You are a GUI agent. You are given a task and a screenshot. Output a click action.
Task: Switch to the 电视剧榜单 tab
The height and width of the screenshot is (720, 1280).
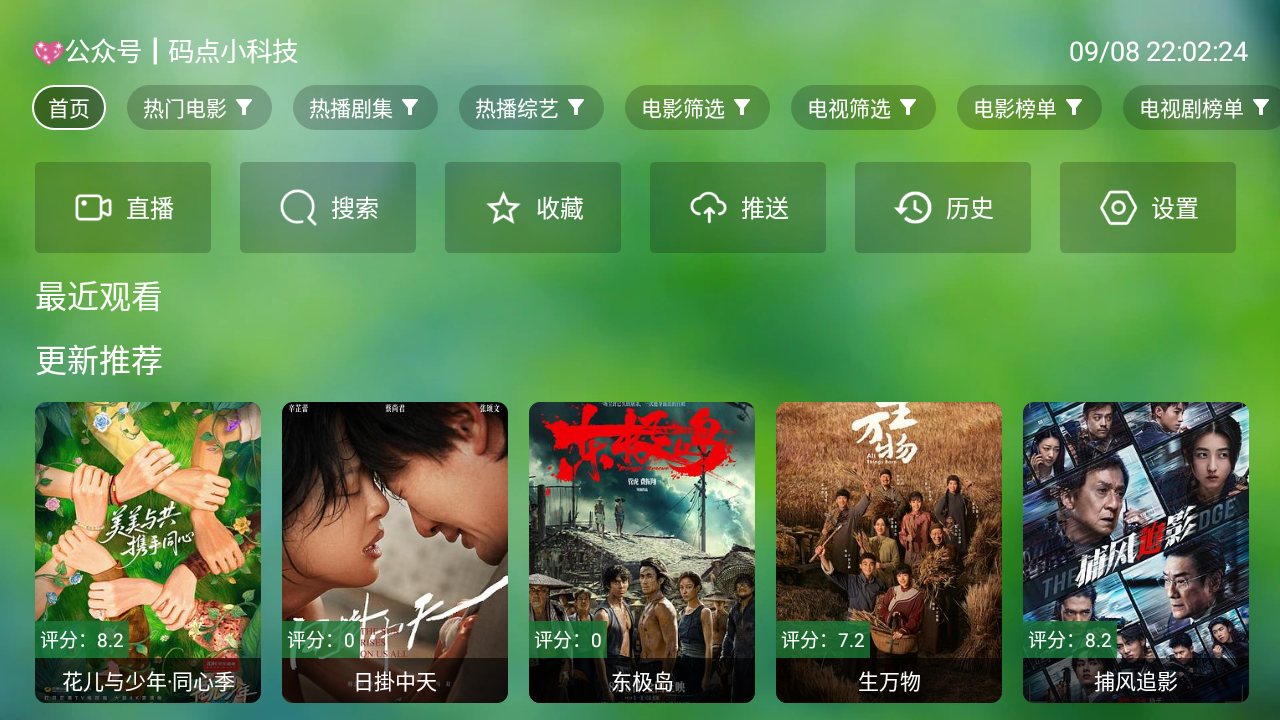1200,108
